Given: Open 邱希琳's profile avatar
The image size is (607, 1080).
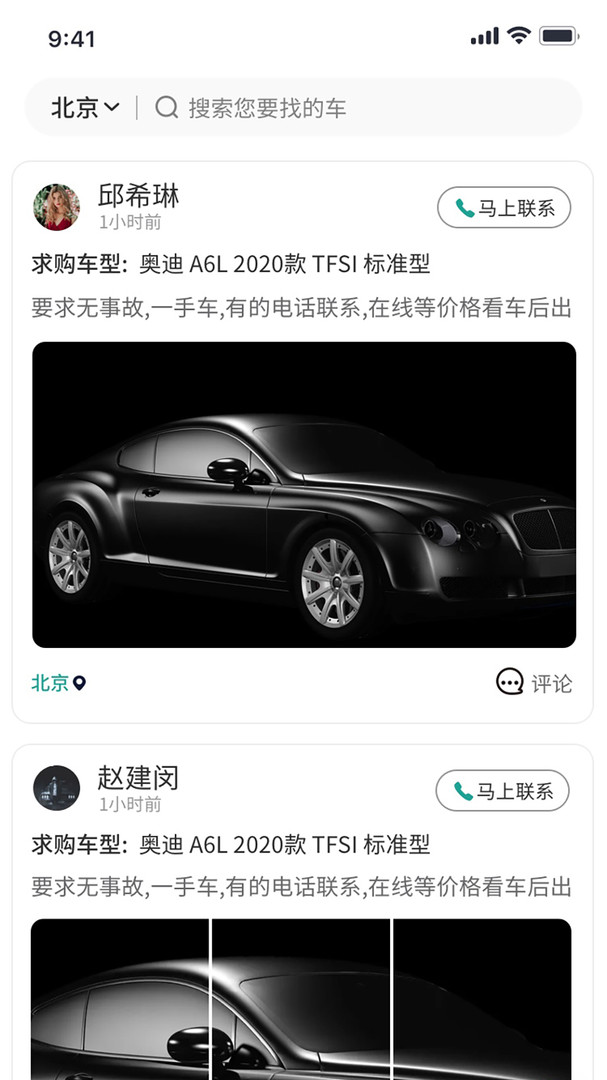Looking at the screenshot, I should click(56, 207).
